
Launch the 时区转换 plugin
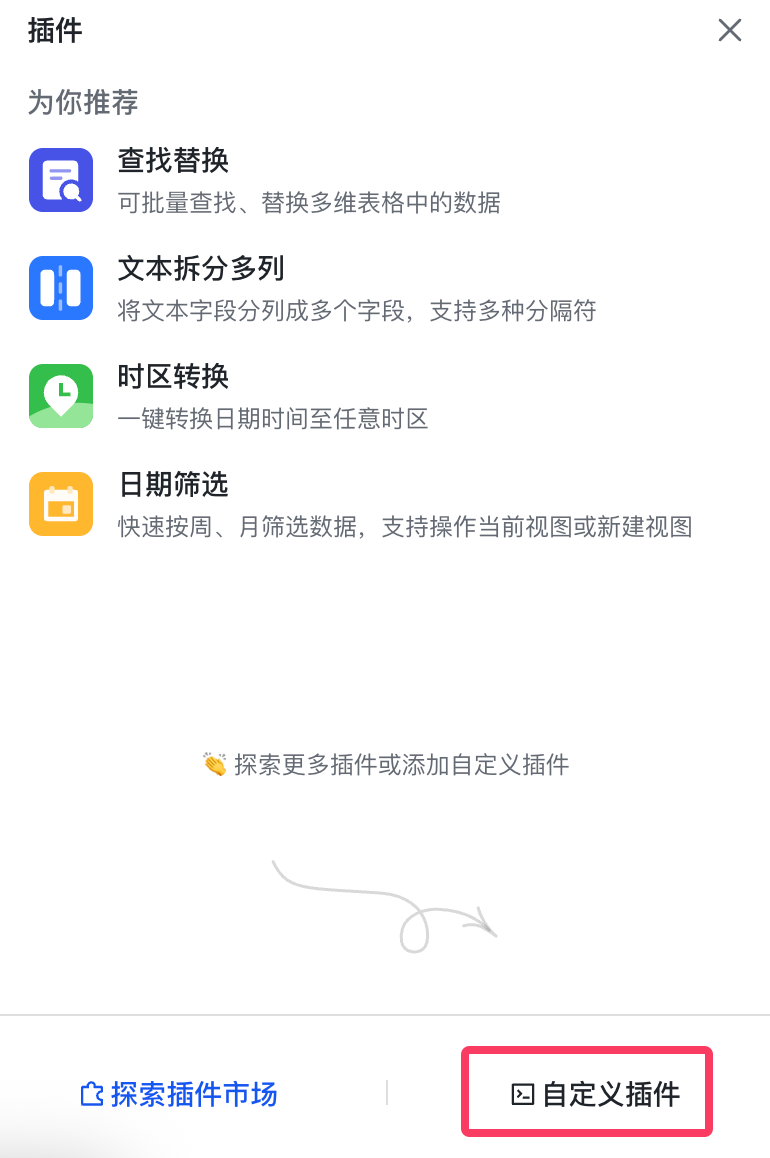[173, 377]
